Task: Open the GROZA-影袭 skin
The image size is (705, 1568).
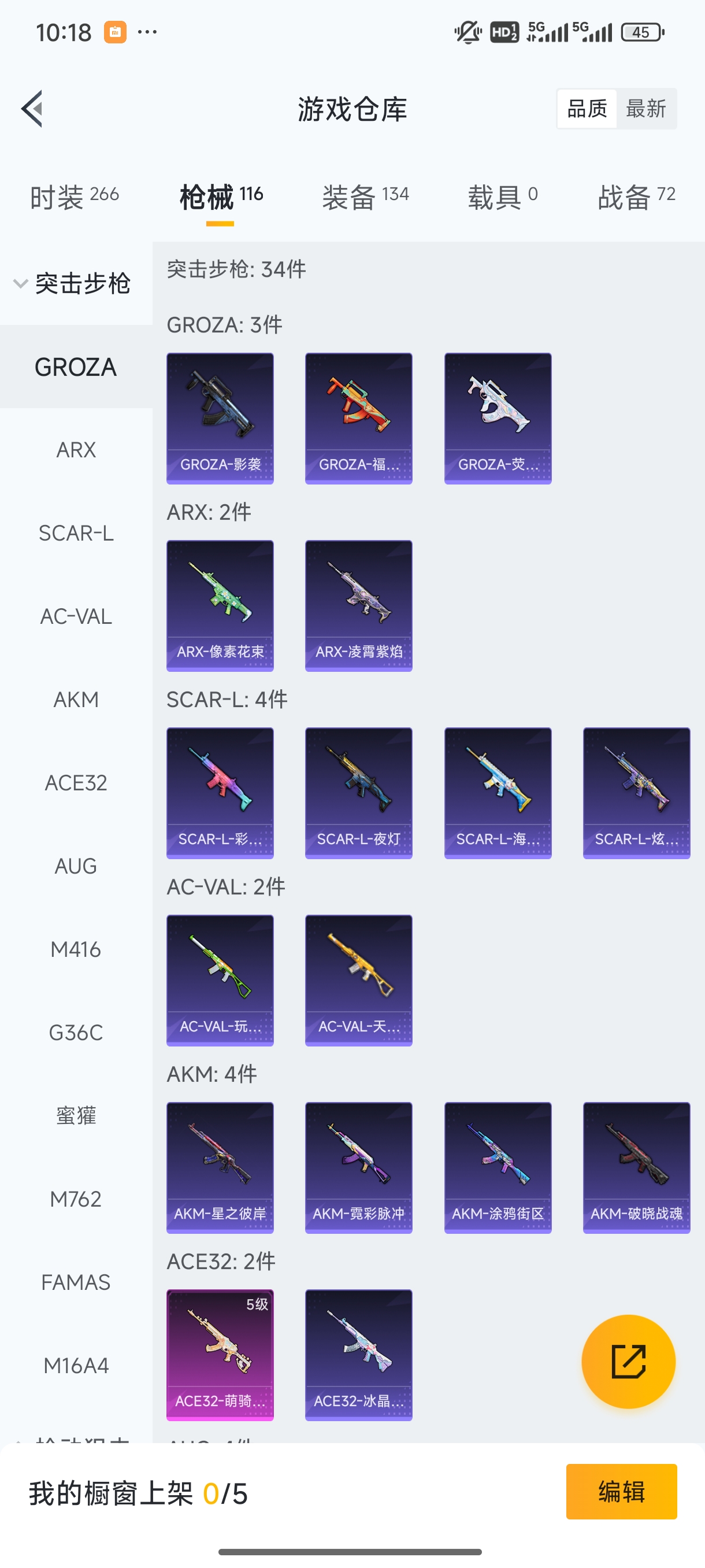Action: (220, 418)
